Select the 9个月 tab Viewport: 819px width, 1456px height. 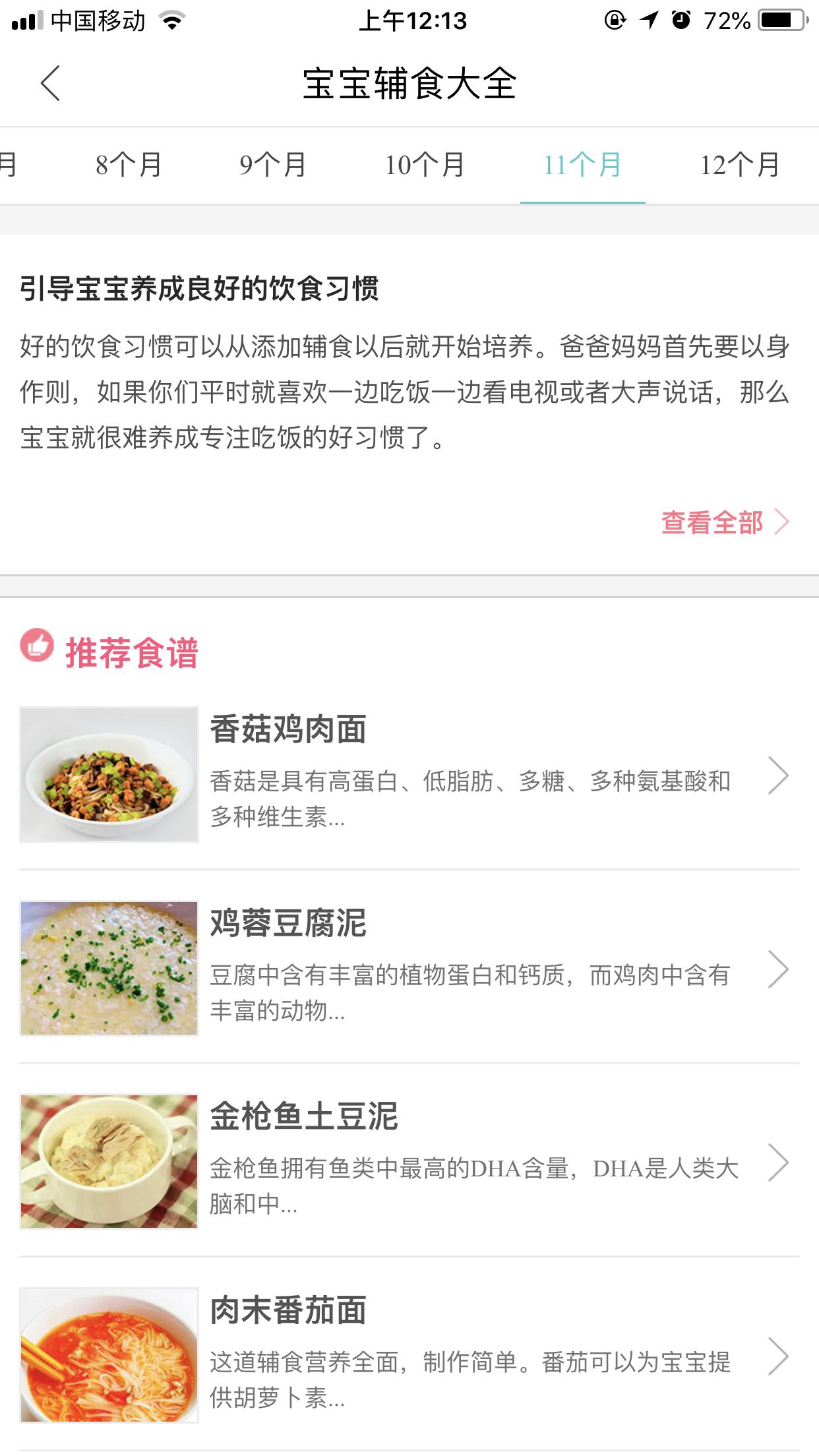pyautogui.click(x=273, y=165)
